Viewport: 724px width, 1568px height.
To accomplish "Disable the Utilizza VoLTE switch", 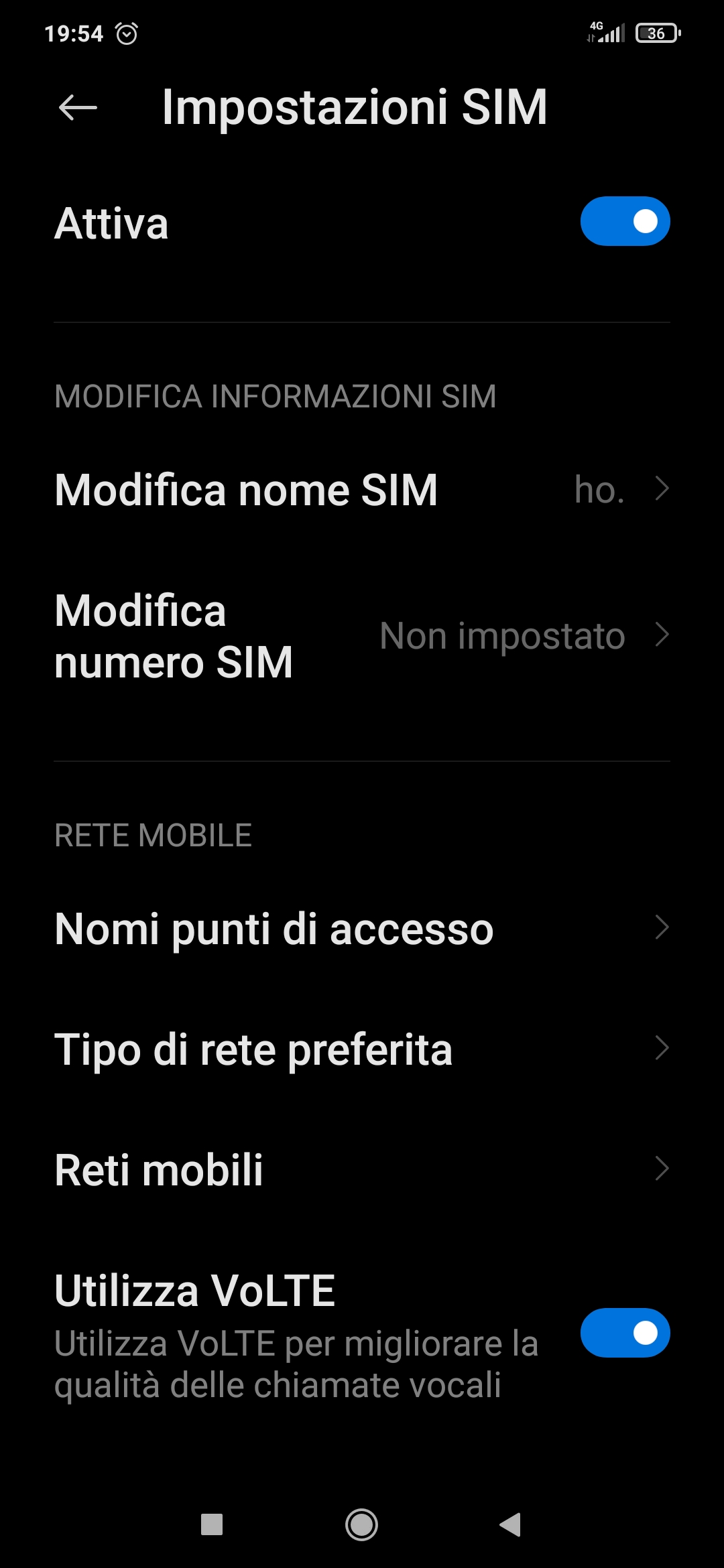I will pos(625,1333).
